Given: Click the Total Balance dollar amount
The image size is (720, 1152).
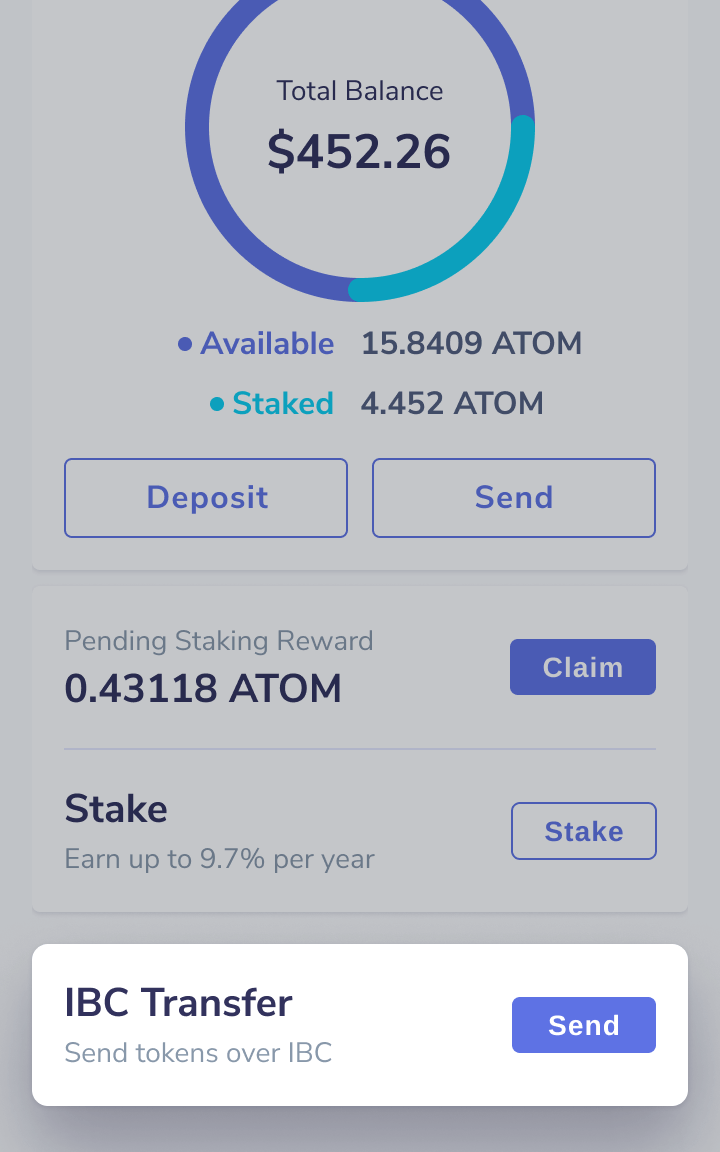Looking at the screenshot, I should (359, 151).
